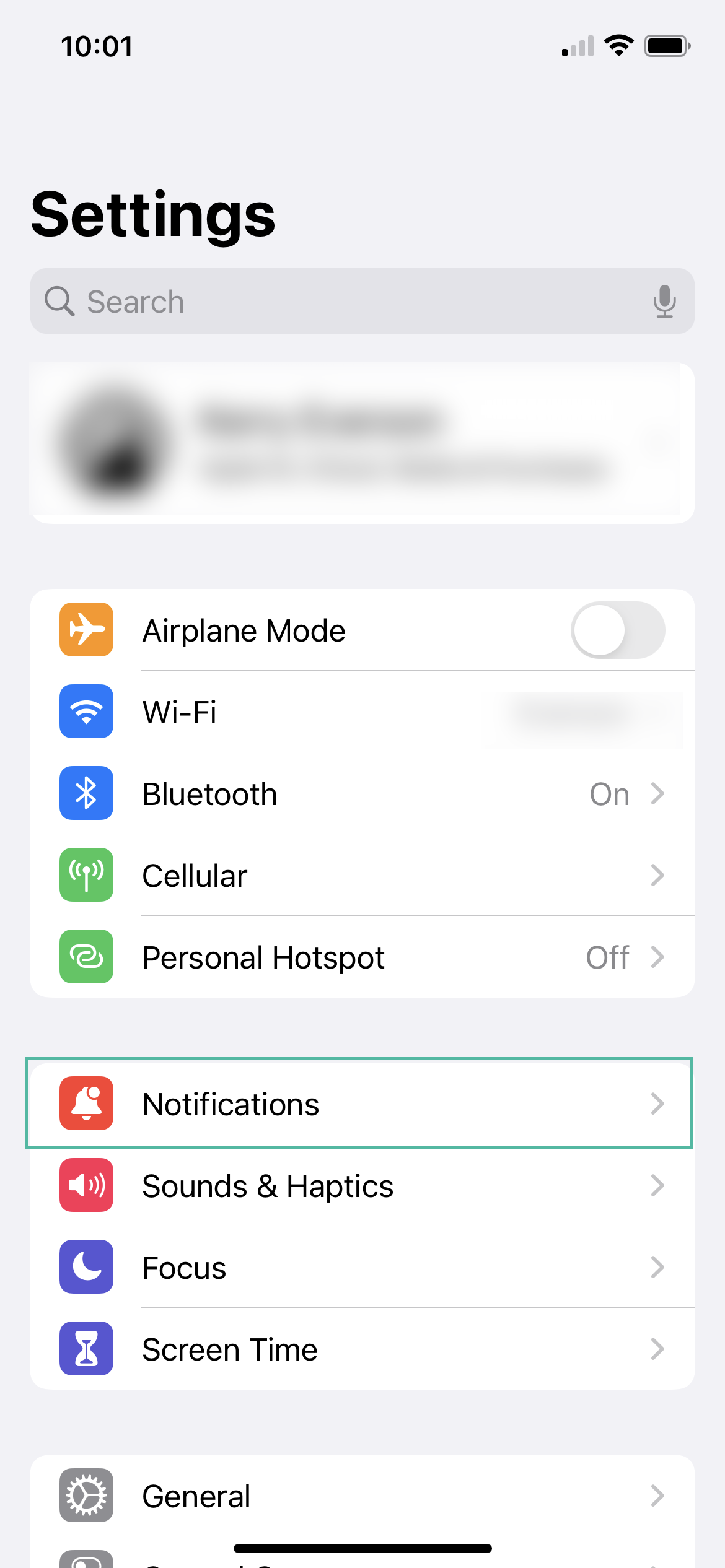Image resolution: width=725 pixels, height=1568 pixels.
Task: Open Wi-Fi settings
Action: (x=362, y=712)
